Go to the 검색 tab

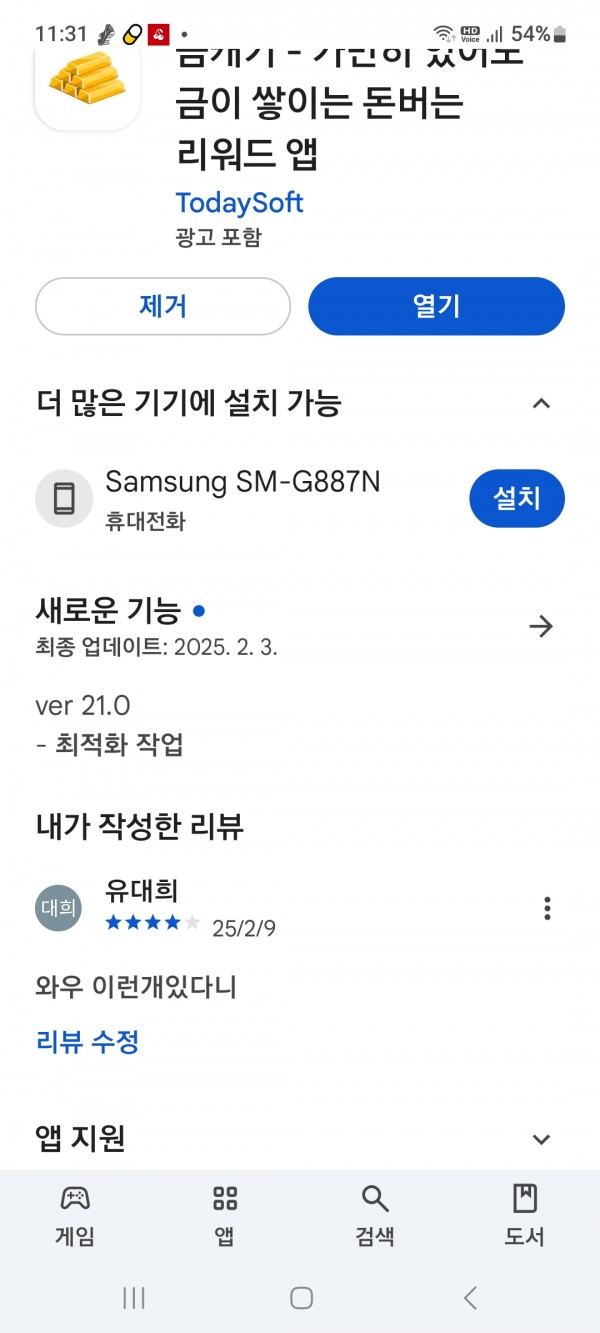[375, 1215]
